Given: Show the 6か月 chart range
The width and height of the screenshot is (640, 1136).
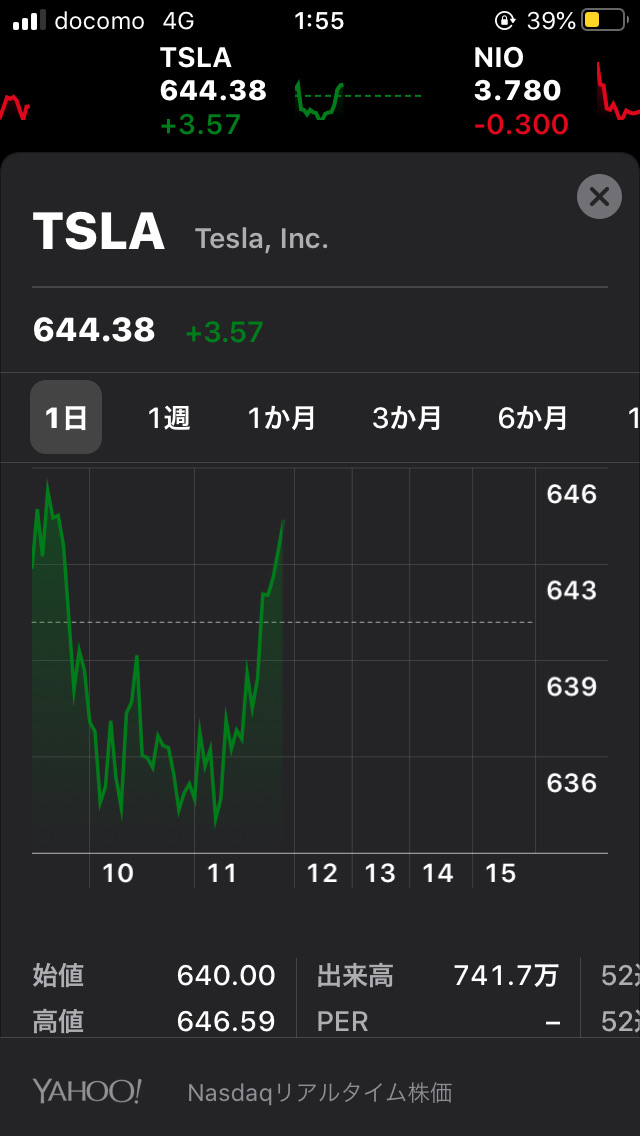Looking at the screenshot, I should pos(533,417).
